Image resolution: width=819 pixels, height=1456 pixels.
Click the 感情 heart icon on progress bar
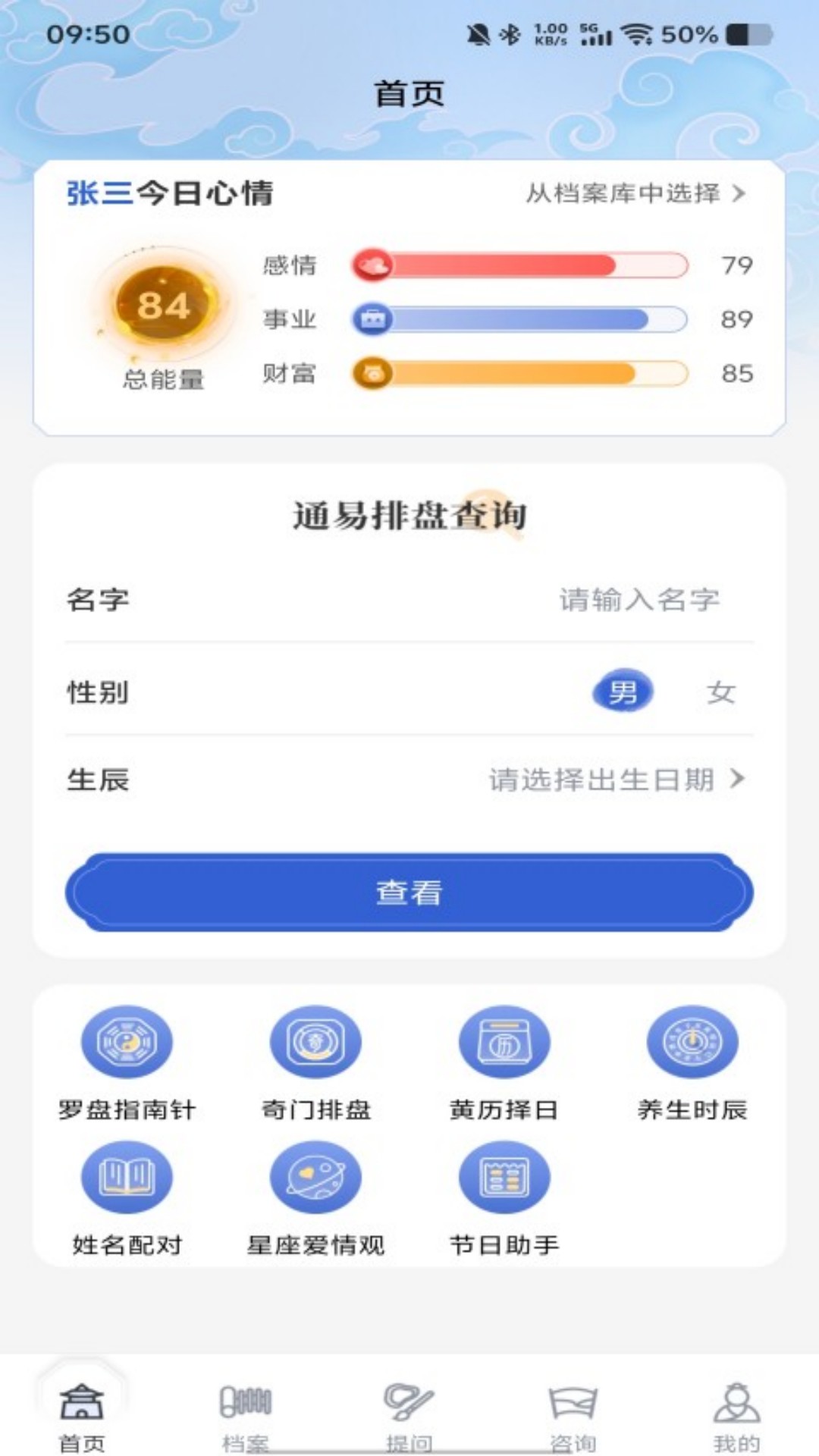372,265
